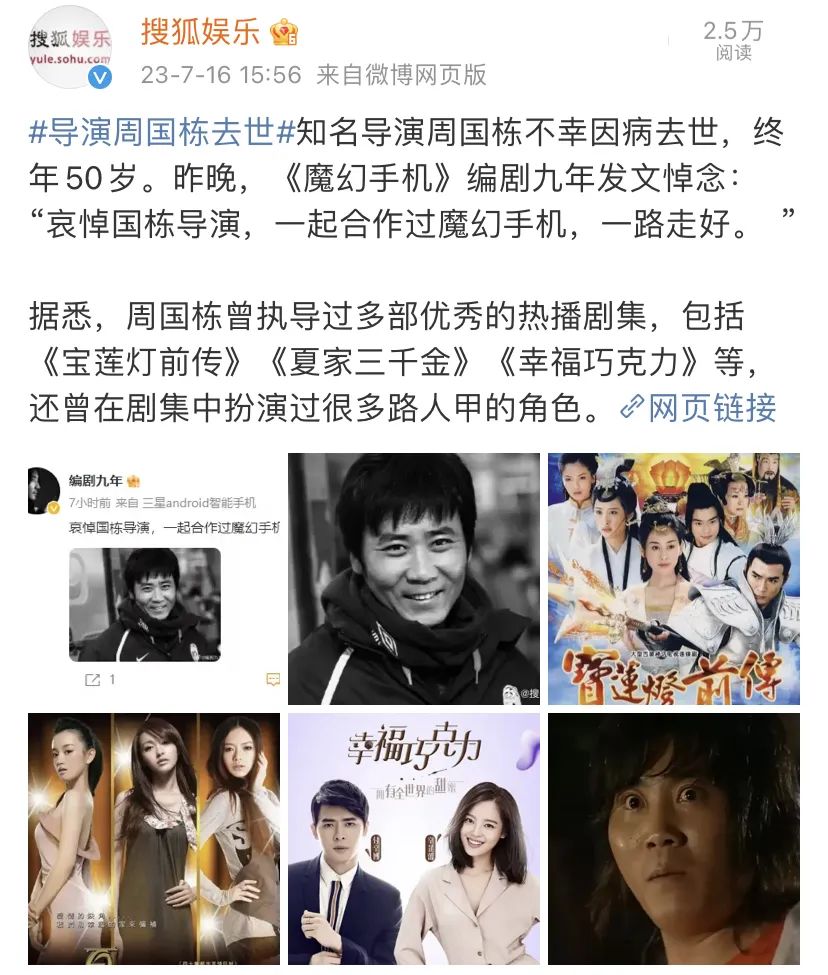Open the 幸福巧克力 poster image
828x975 pixels.
[414, 838]
